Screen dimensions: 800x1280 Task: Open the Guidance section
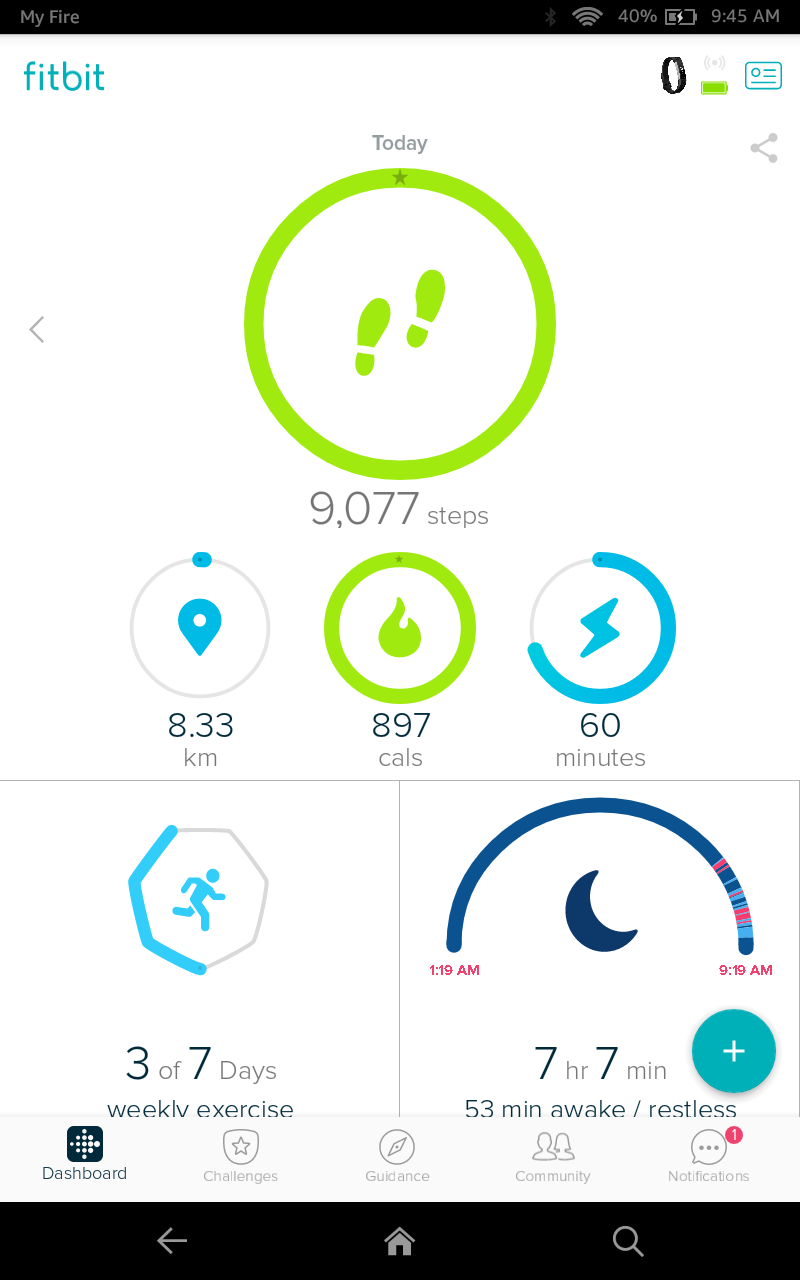pyautogui.click(x=396, y=1157)
